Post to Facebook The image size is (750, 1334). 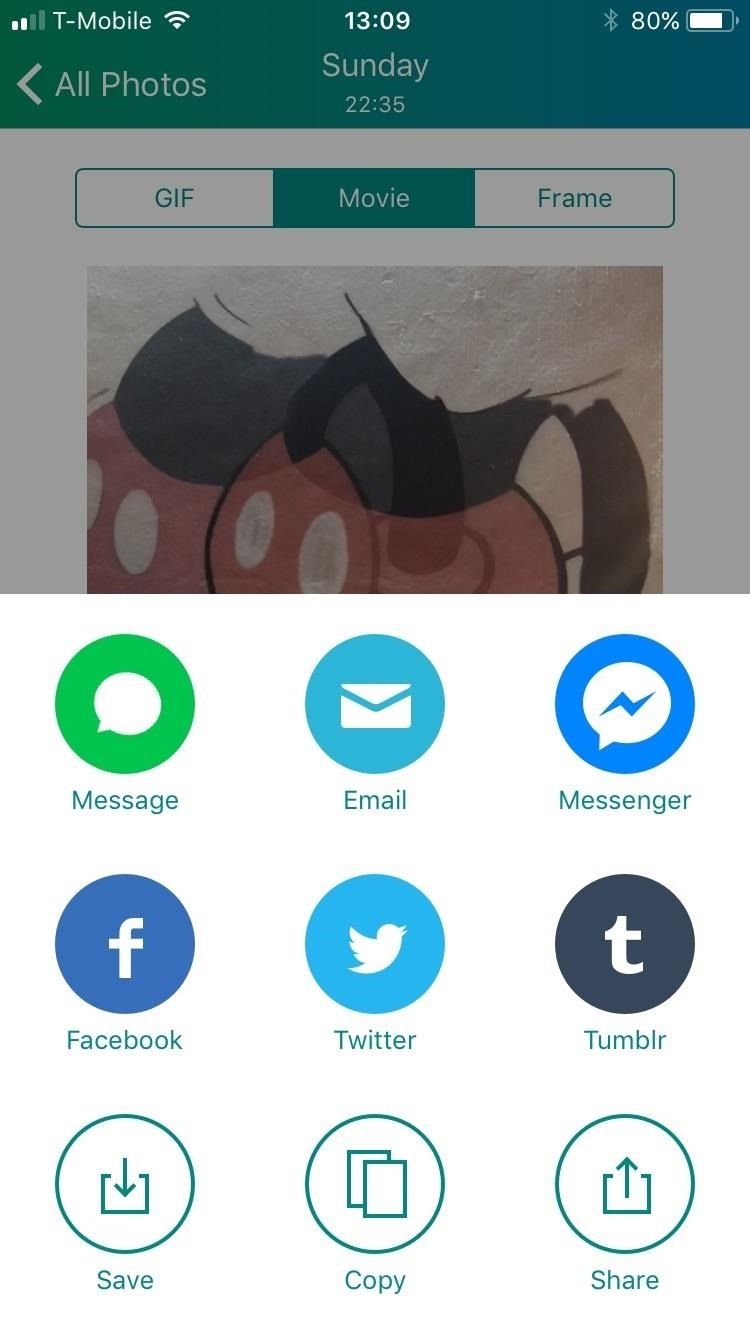125,945
